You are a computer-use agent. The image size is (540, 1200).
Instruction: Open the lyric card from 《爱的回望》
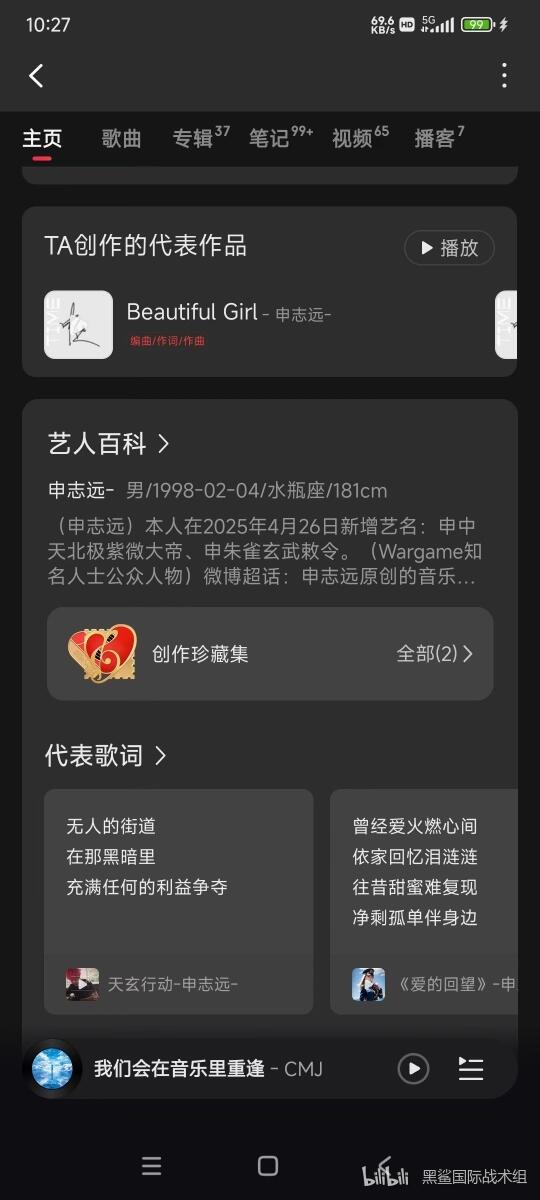coord(424,901)
